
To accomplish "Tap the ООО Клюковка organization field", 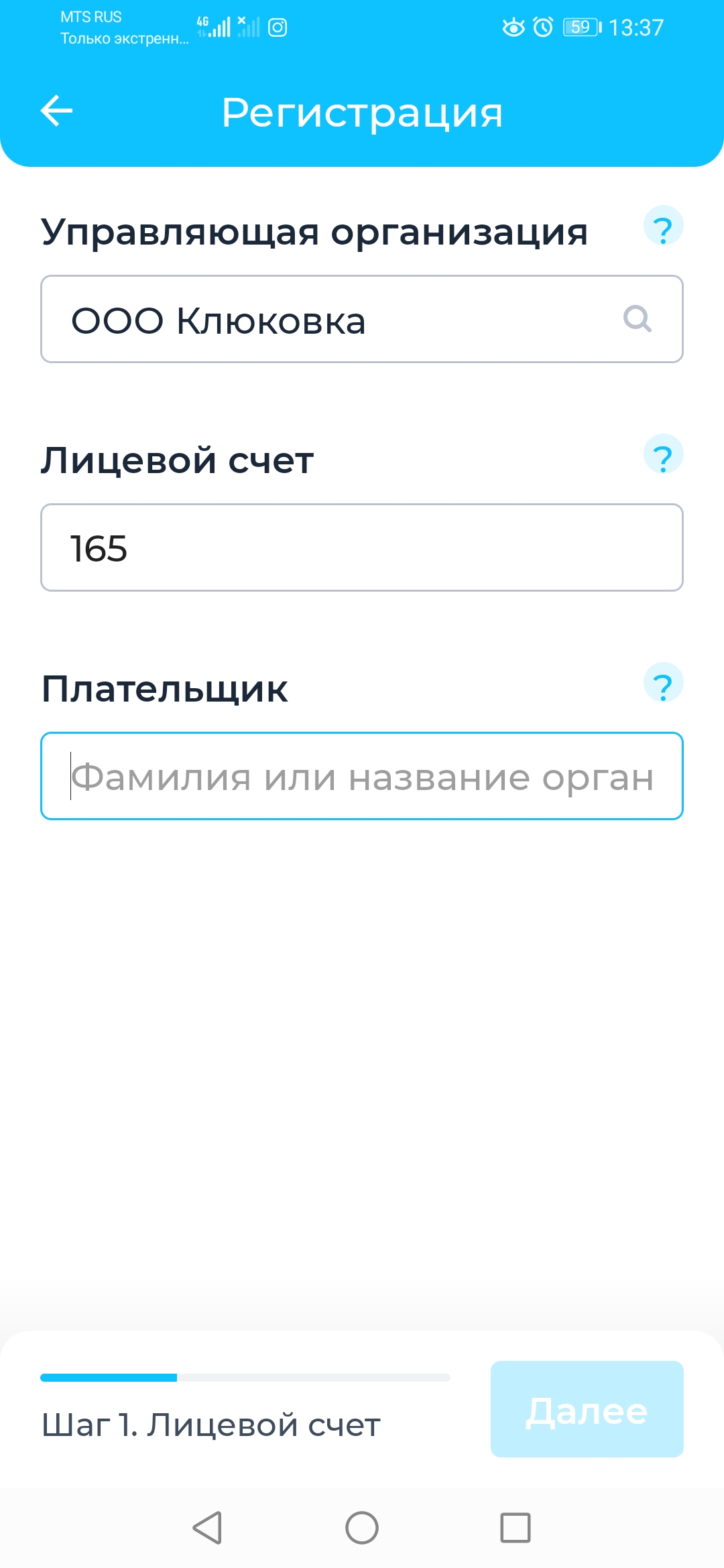I will (362, 319).
